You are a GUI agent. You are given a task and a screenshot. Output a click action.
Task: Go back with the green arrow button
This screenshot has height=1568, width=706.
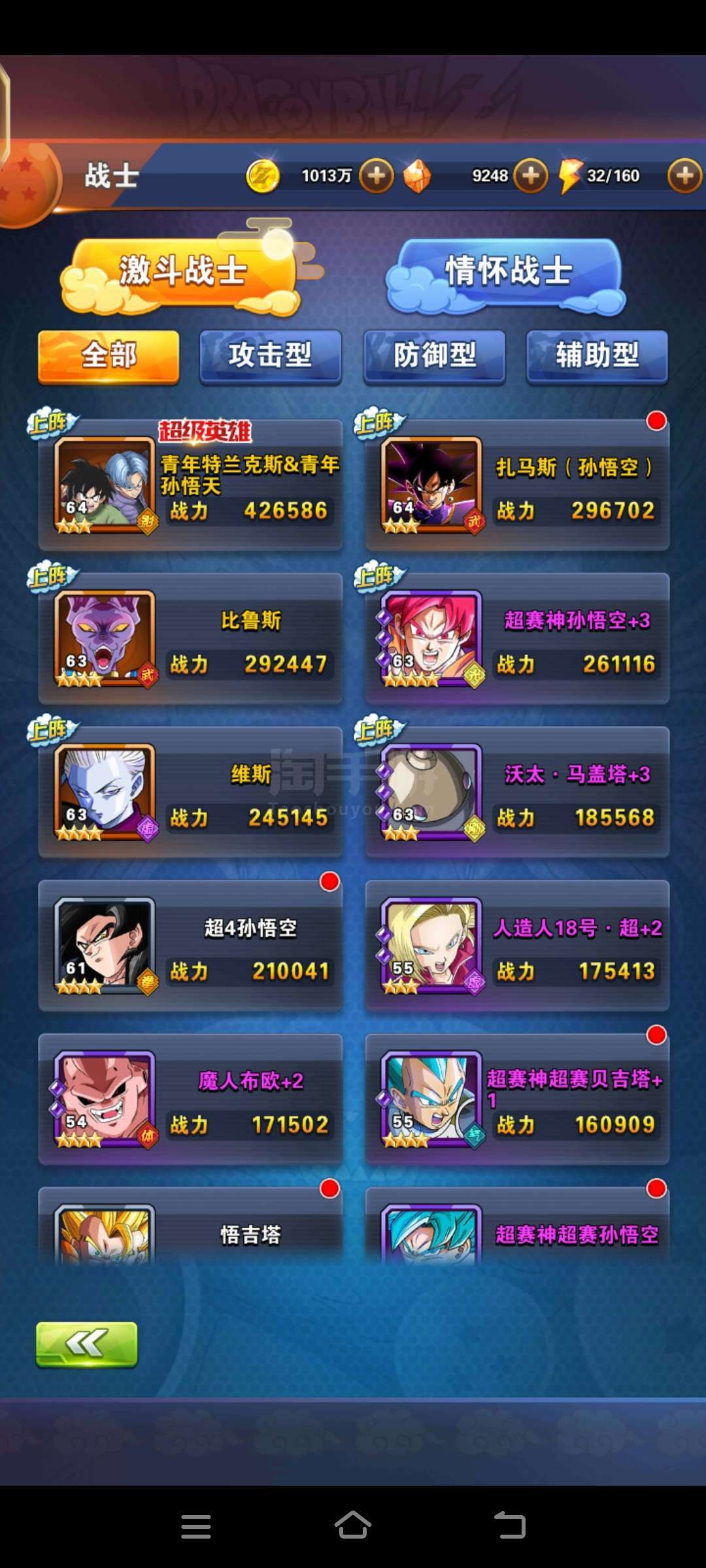[87, 1344]
